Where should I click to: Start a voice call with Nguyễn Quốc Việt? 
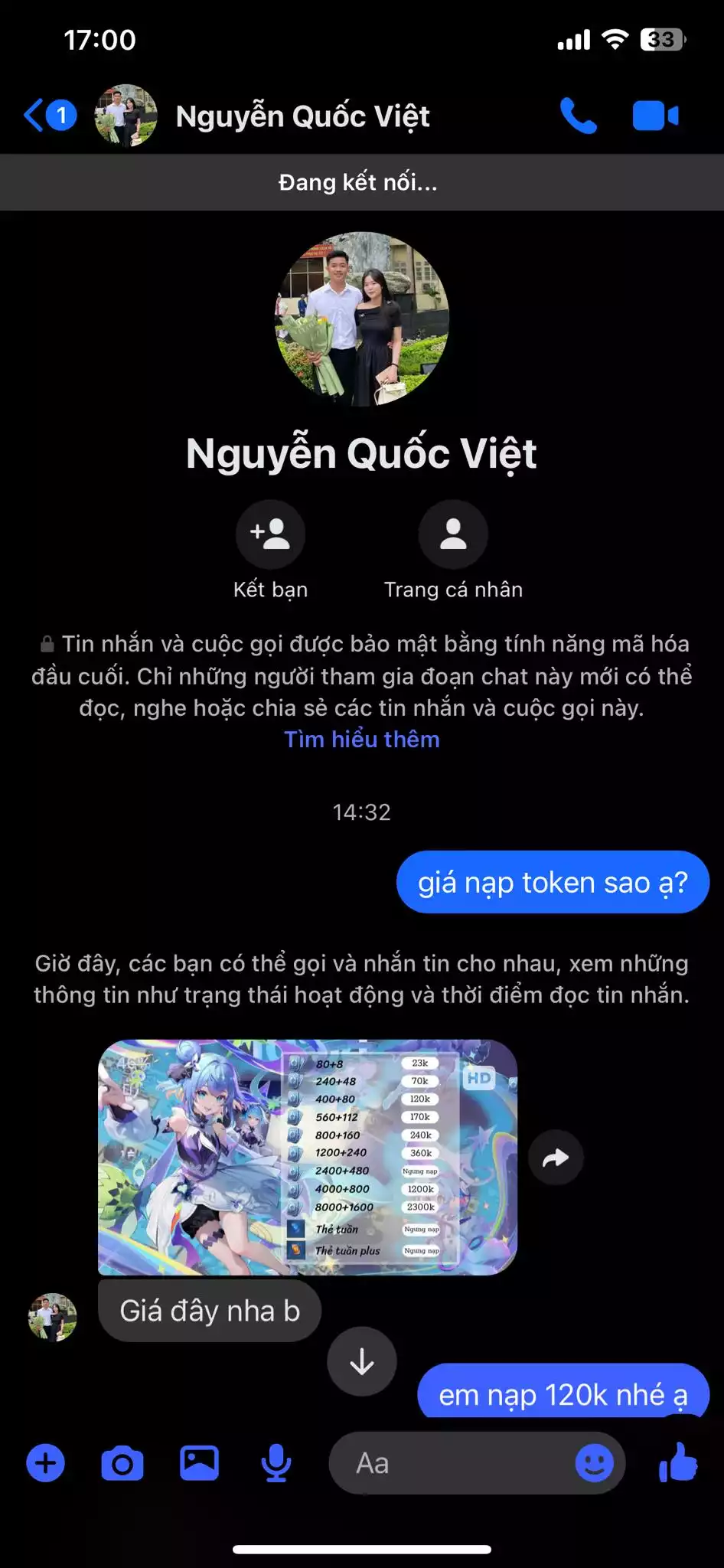(578, 116)
